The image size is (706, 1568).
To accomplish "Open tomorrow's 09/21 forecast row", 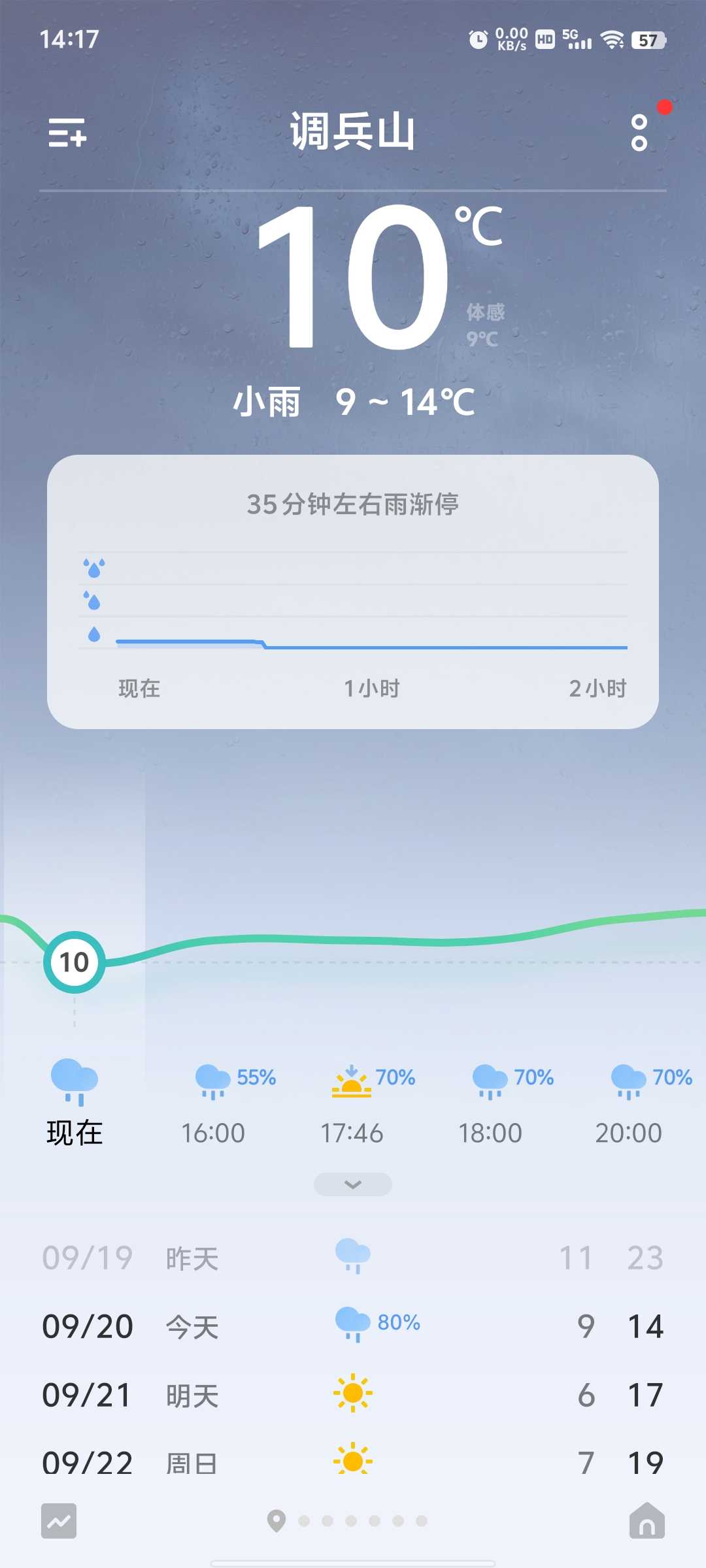I will click(353, 1395).
